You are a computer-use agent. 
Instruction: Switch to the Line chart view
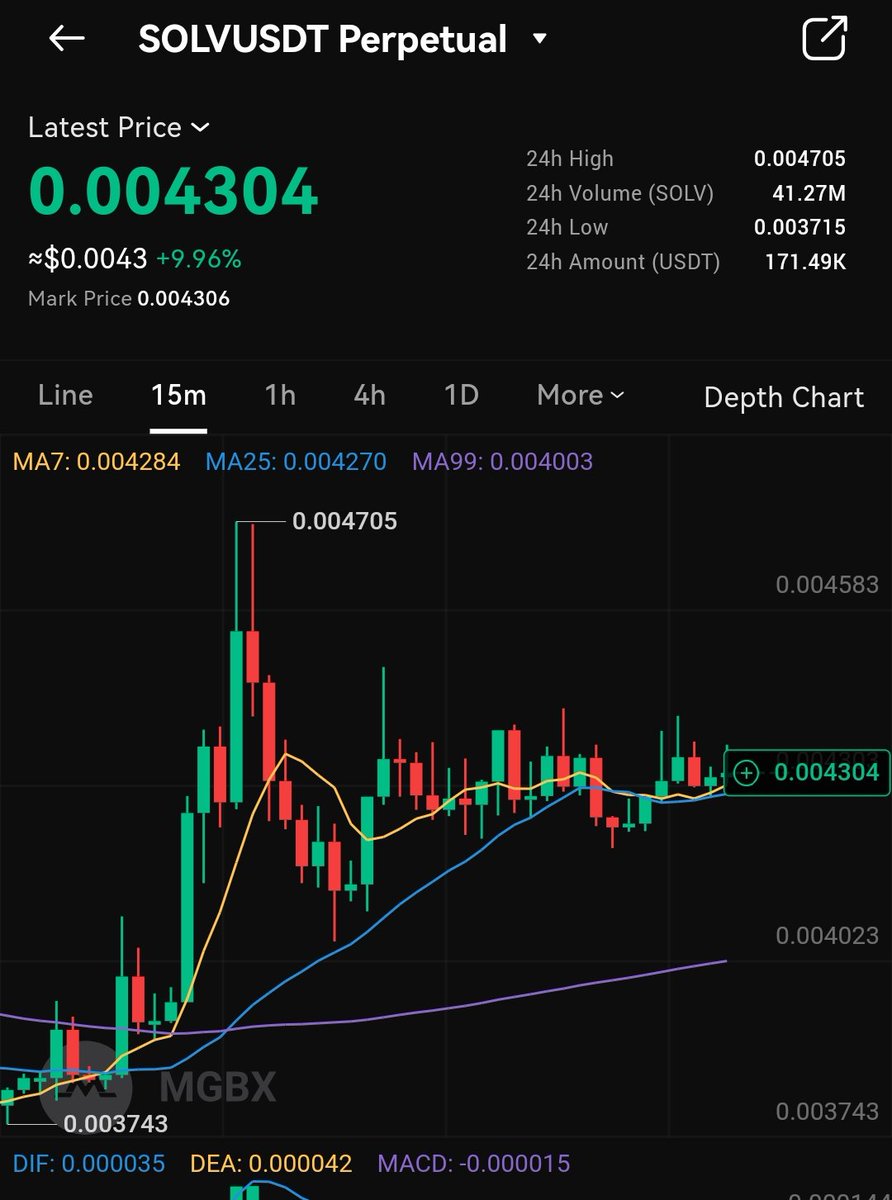click(x=65, y=396)
